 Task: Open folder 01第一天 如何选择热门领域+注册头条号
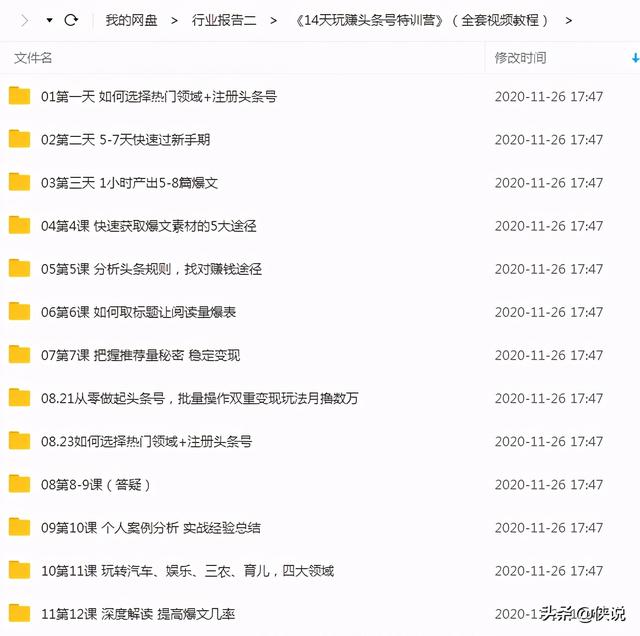pos(158,97)
